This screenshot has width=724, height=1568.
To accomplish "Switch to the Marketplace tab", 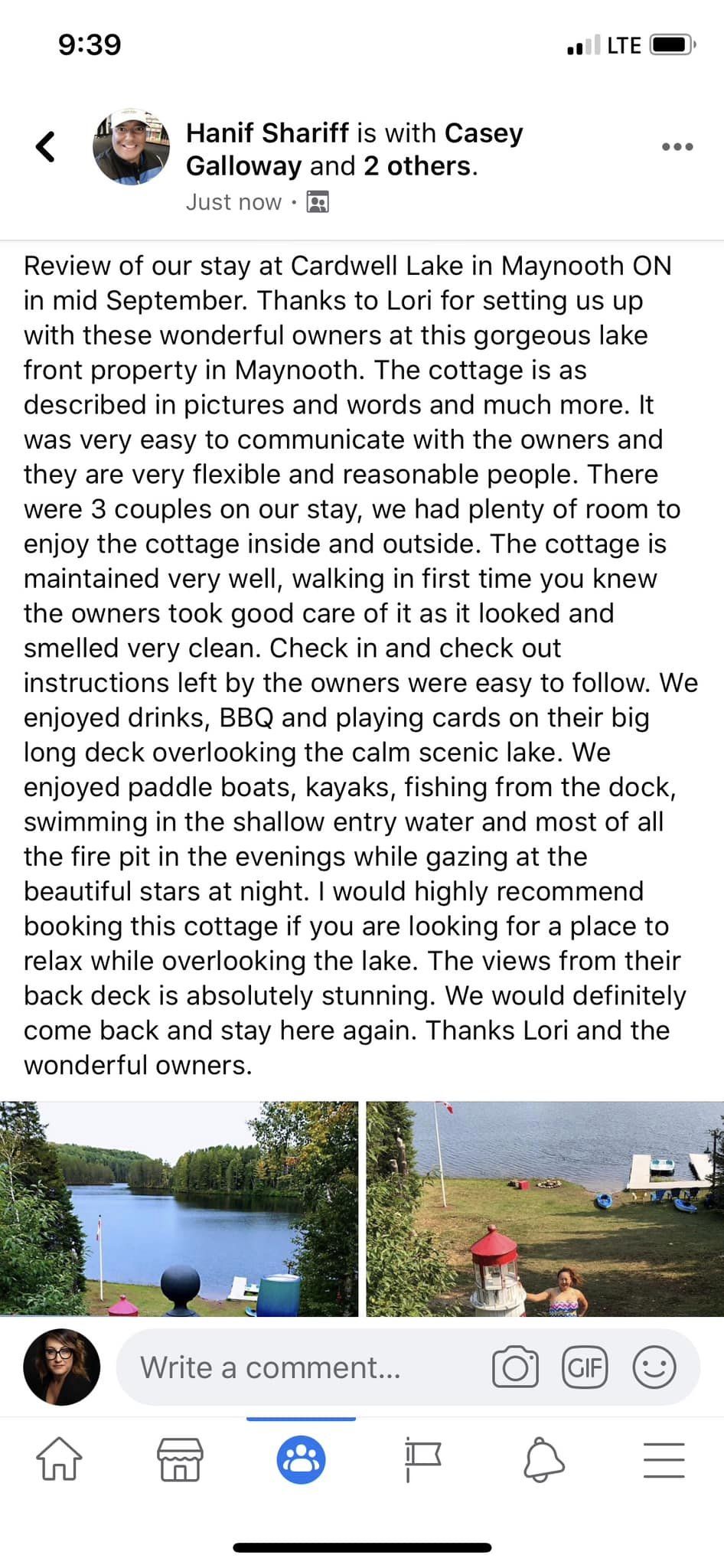I will 180,1459.
